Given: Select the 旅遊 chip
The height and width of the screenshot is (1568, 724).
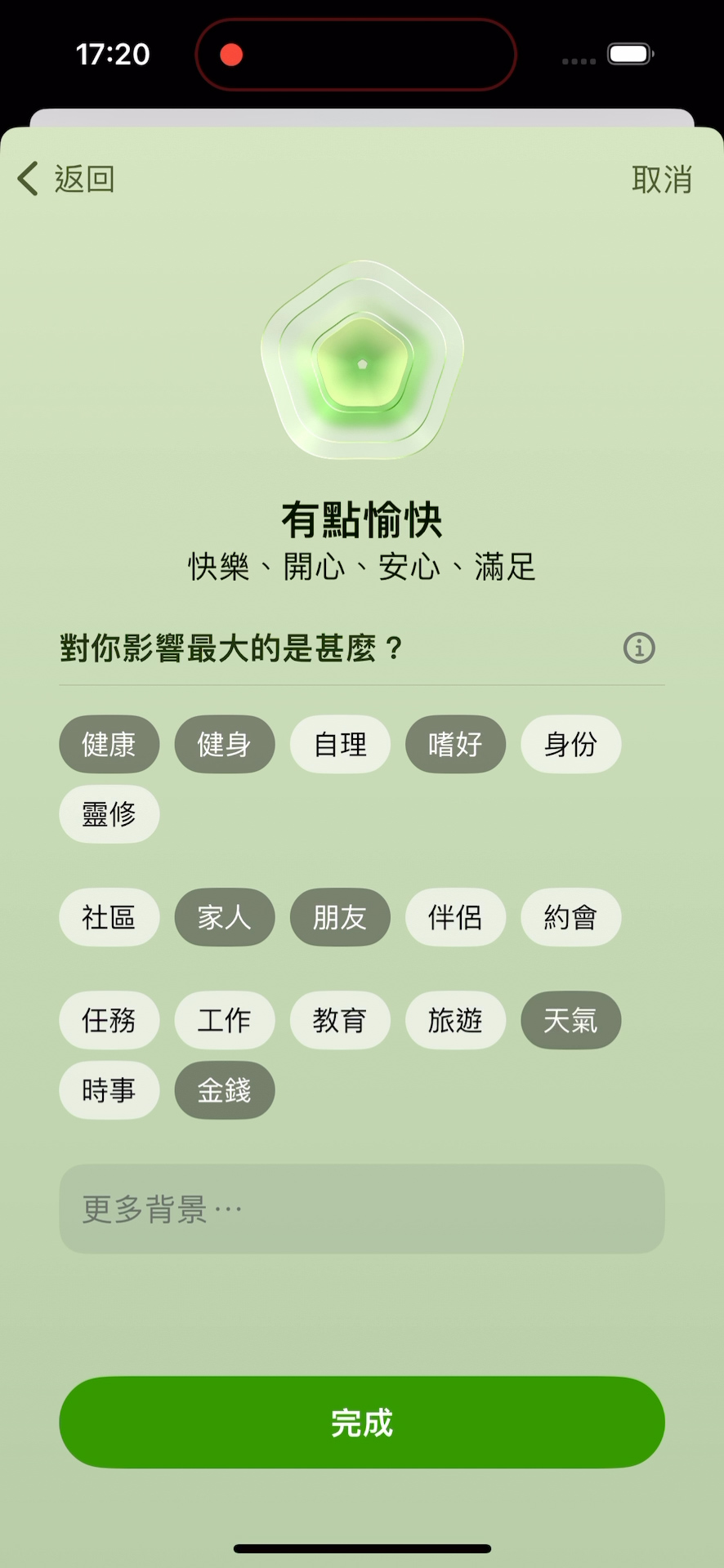Looking at the screenshot, I should pos(455,1020).
